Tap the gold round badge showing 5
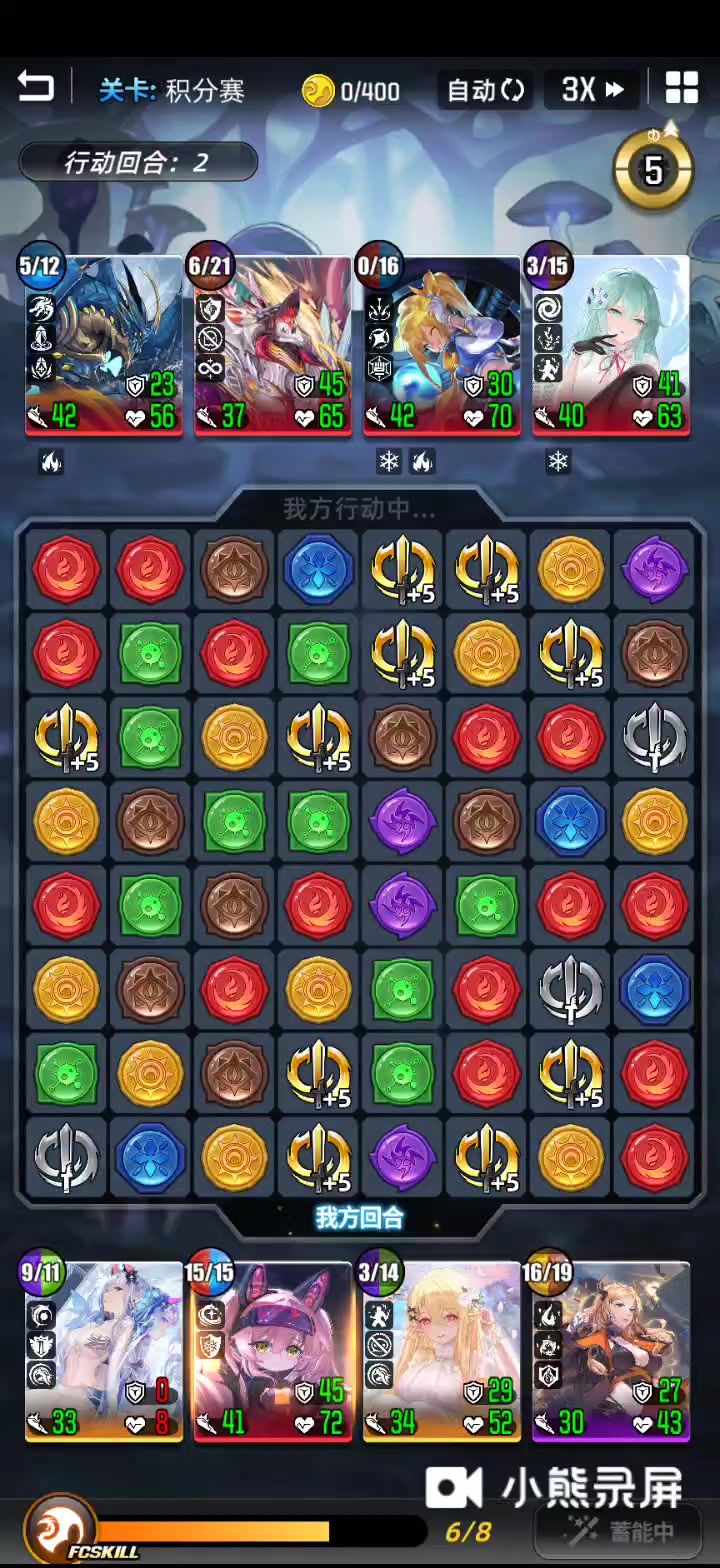The width and height of the screenshot is (720, 1568). coord(653,170)
